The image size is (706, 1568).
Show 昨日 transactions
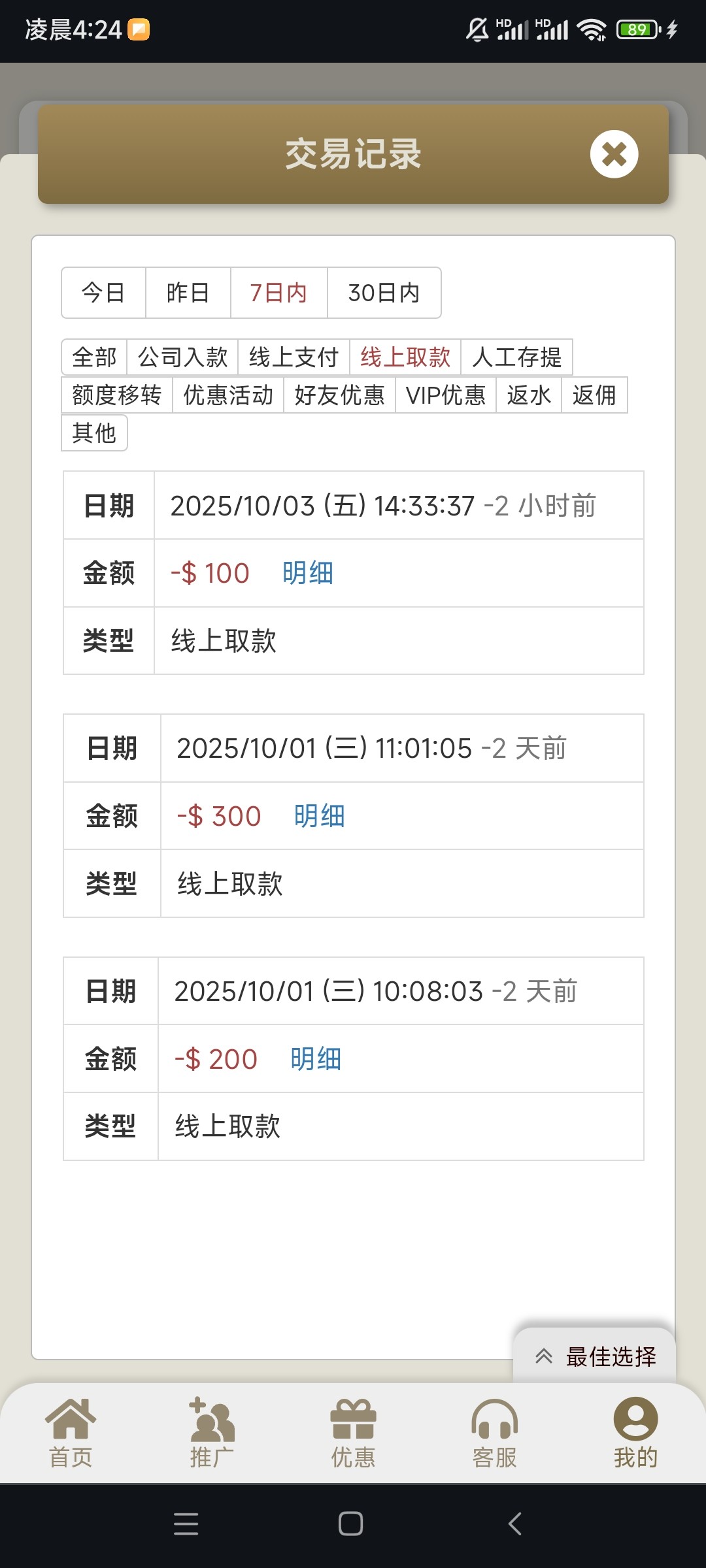(x=188, y=293)
